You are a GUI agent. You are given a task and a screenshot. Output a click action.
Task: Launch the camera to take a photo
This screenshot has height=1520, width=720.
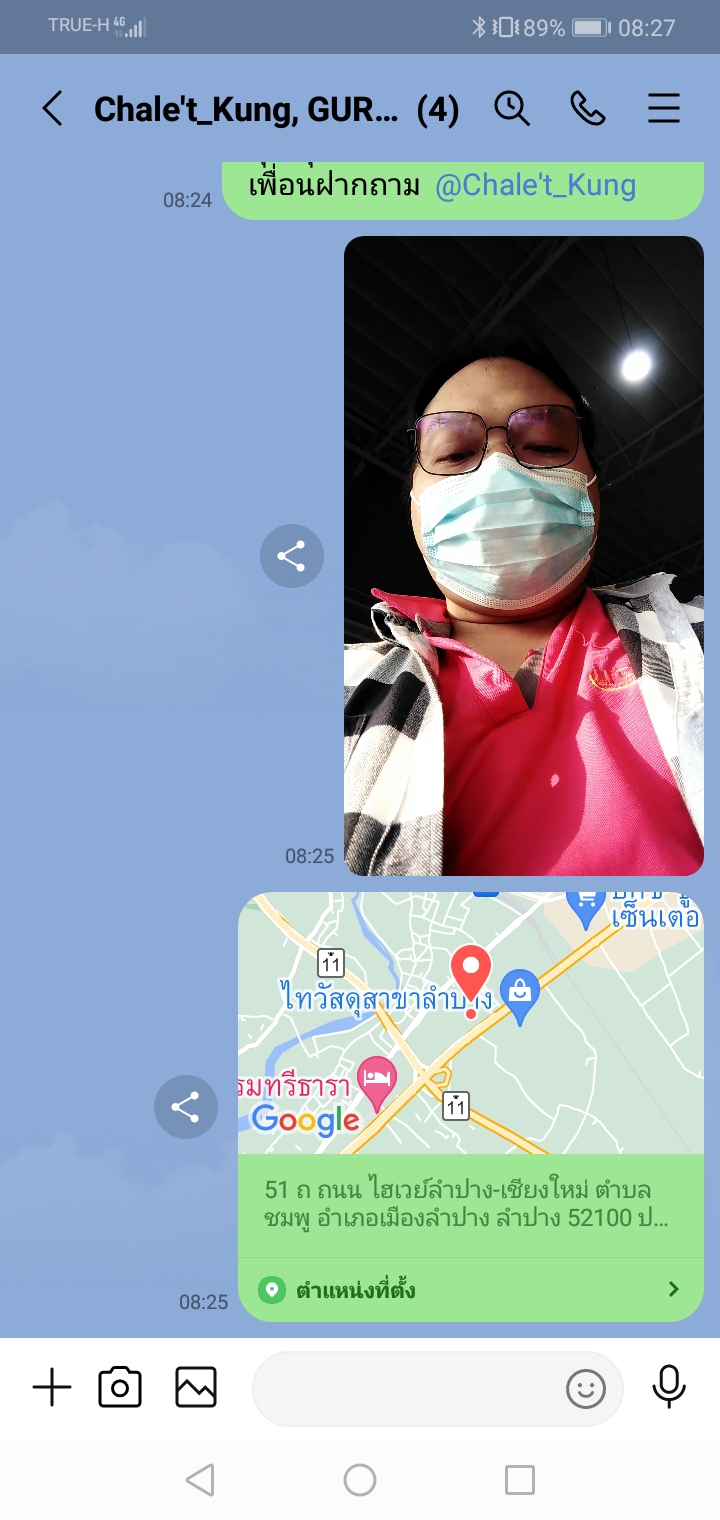(120, 1388)
